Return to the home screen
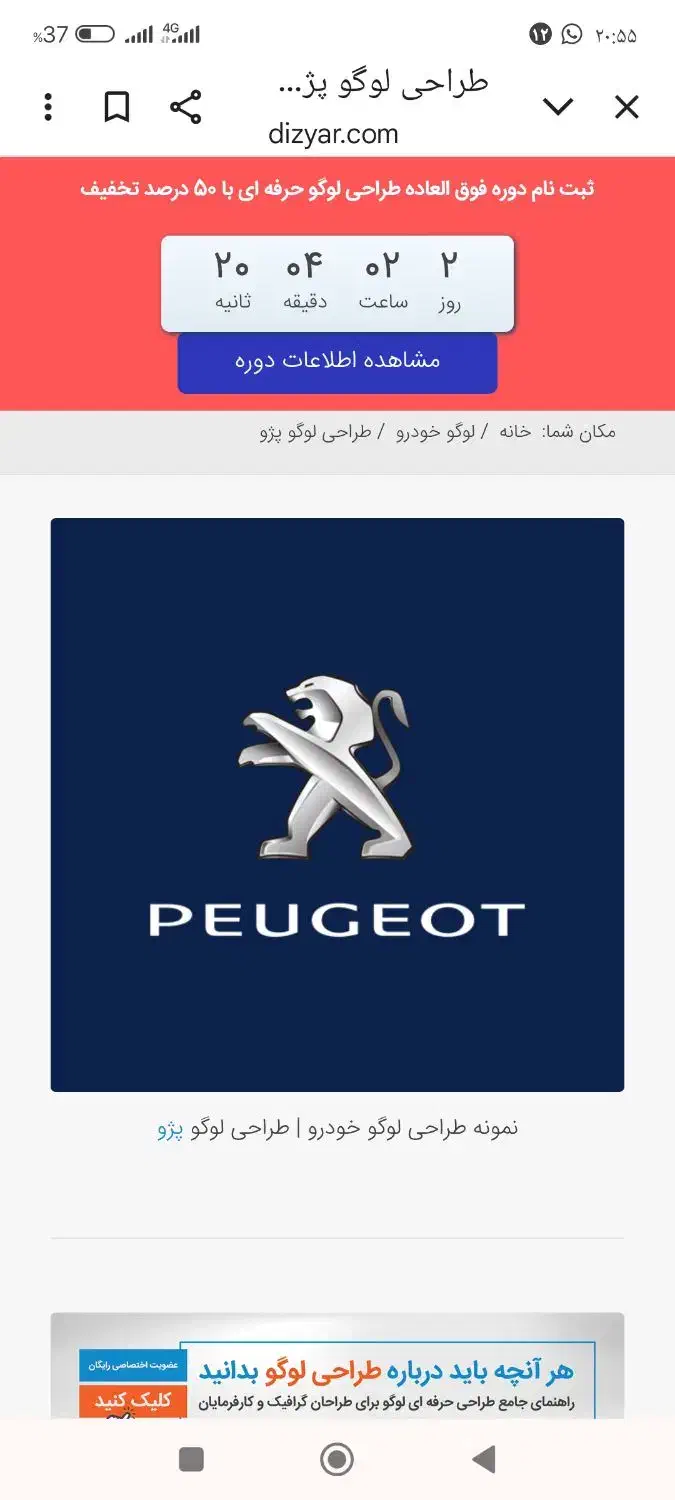 tap(337, 1460)
